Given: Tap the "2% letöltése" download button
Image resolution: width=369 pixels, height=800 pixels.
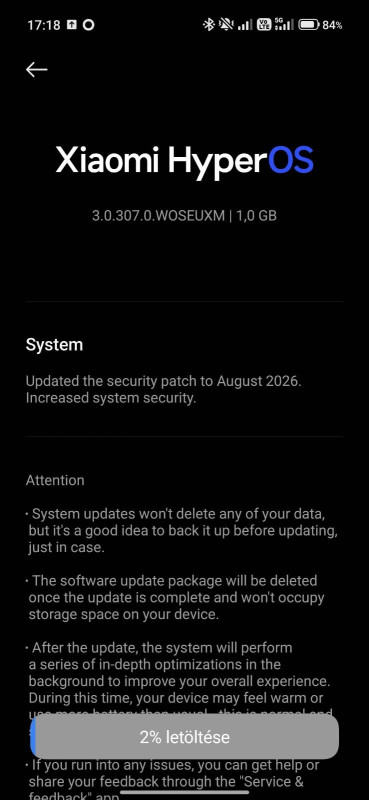Looking at the screenshot, I should click(x=185, y=737).
